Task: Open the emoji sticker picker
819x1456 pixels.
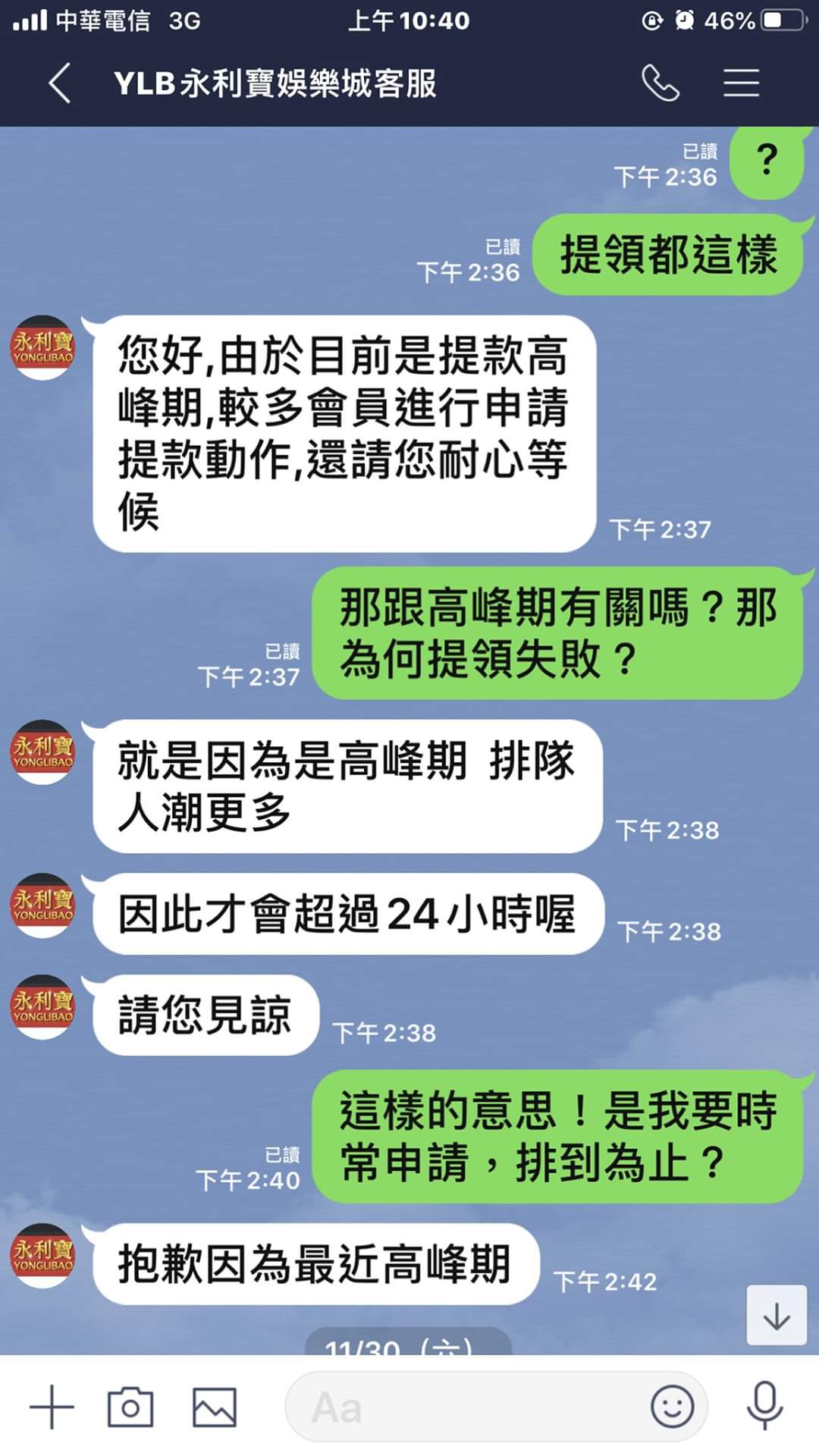Action: [x=672, y=1407]
